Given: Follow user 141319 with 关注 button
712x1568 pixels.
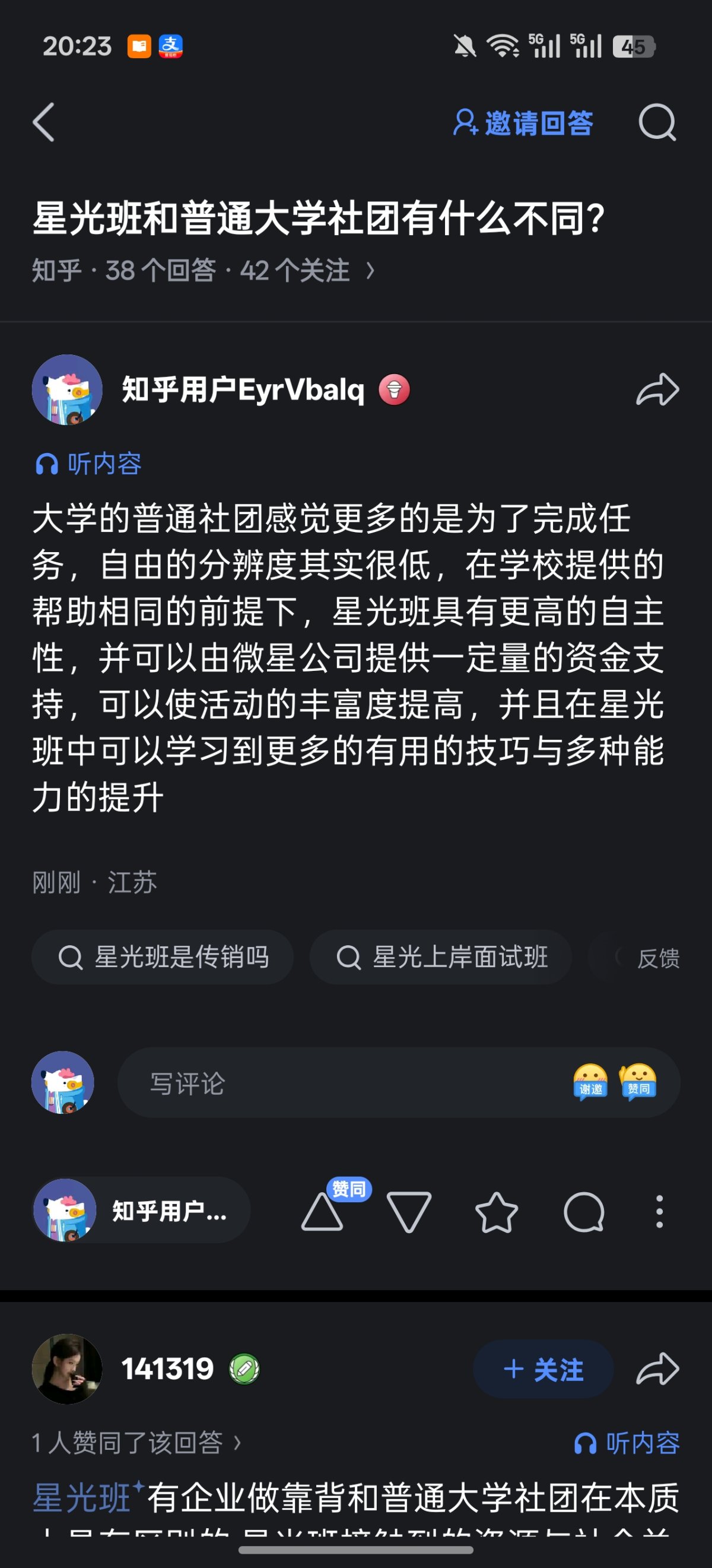Looking at the screenshot, I should (543, 1370).
